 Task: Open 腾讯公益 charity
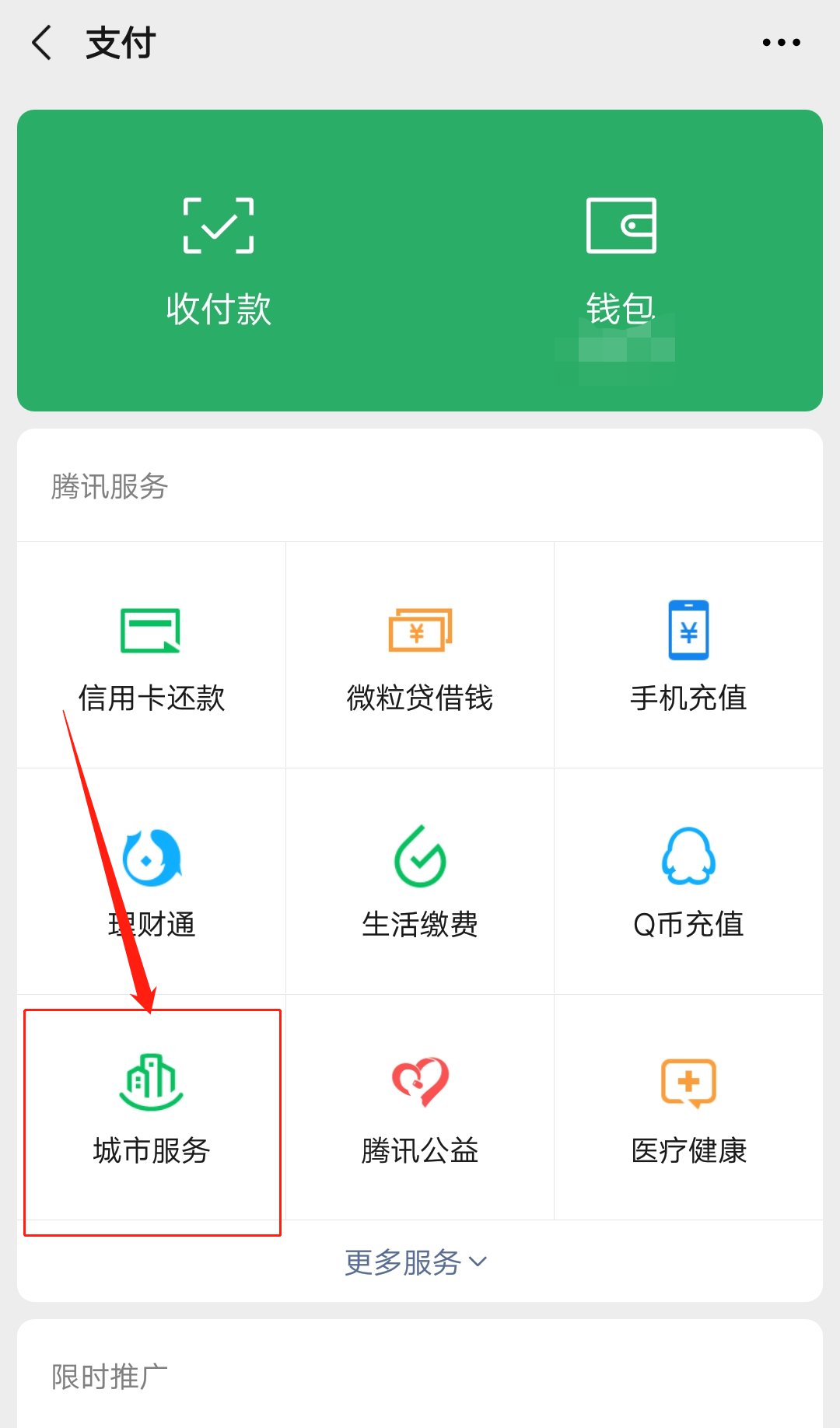point(420,1108)
